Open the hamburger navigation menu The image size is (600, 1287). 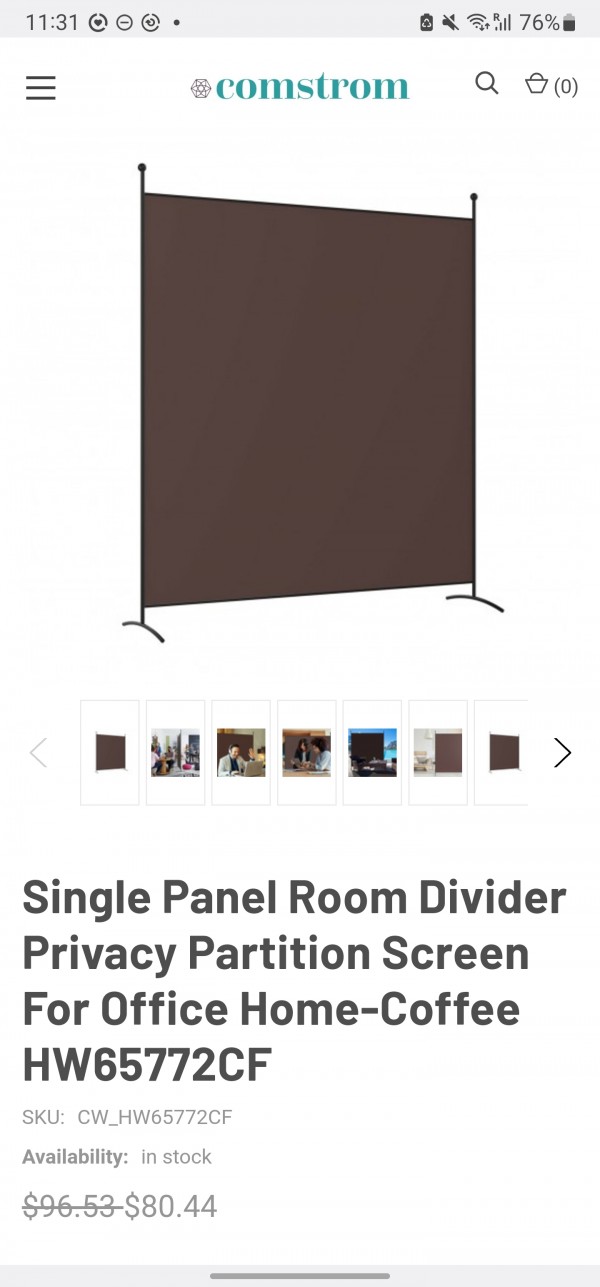(x=41, y=88)
